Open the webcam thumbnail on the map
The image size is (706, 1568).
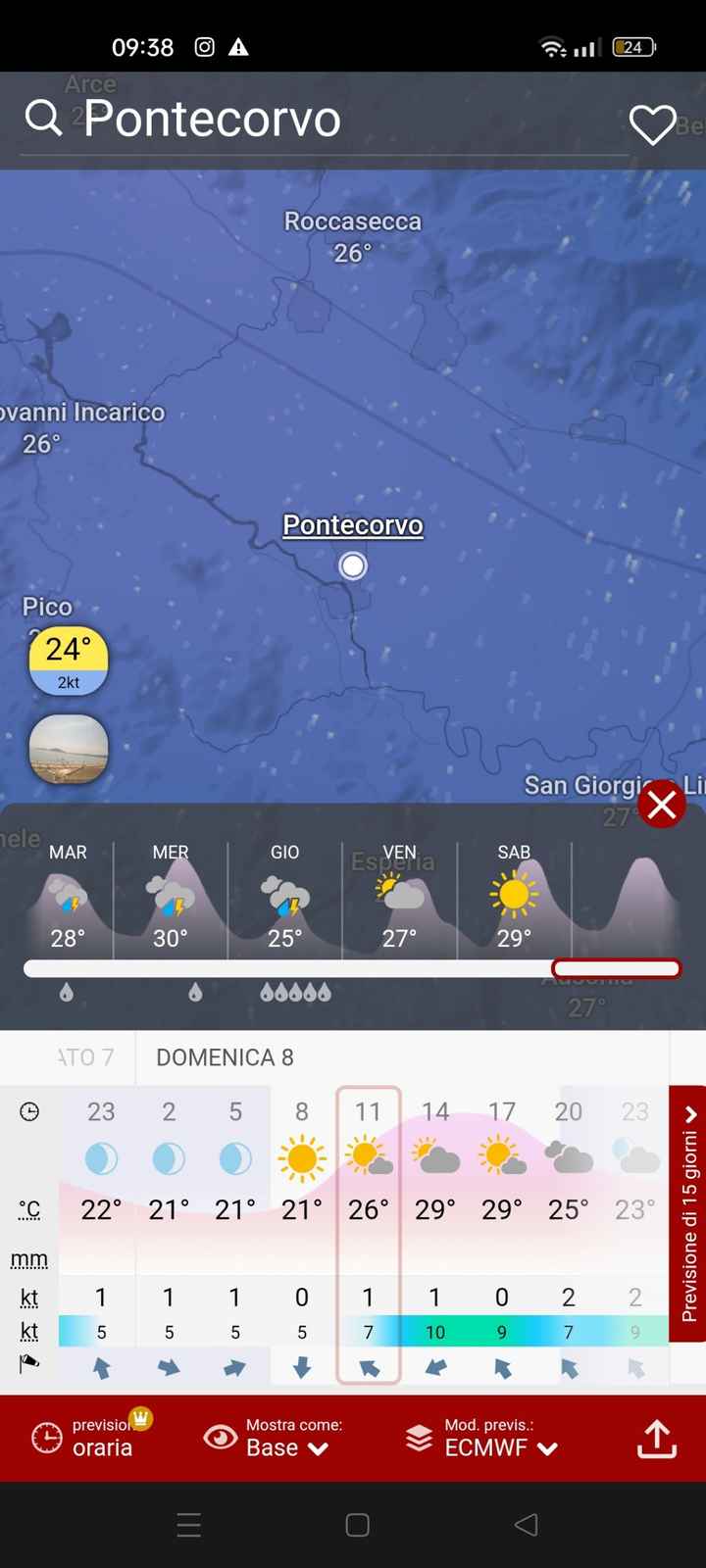(69, 749)
